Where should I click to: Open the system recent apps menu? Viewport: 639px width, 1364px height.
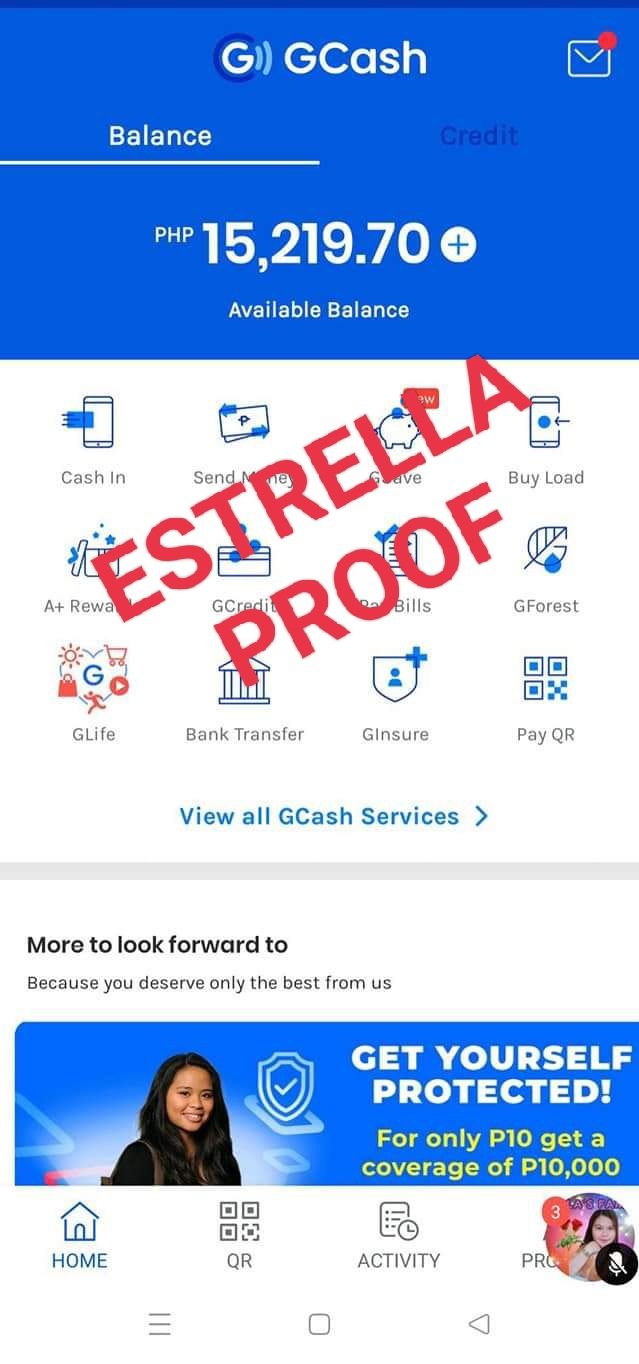click(160, 1325)
